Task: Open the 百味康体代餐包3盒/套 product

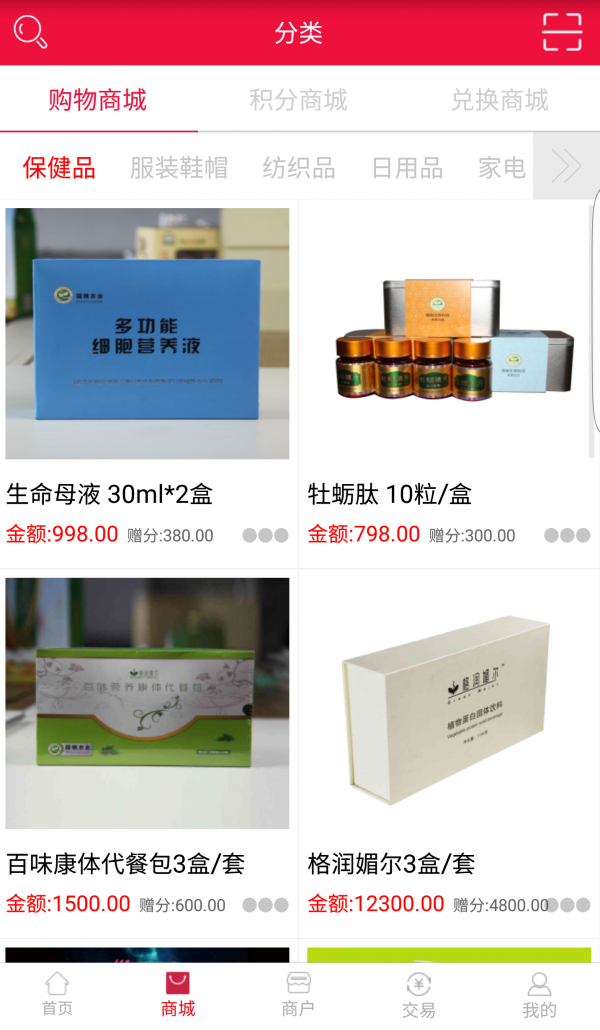Action: (x=148, y=705)
